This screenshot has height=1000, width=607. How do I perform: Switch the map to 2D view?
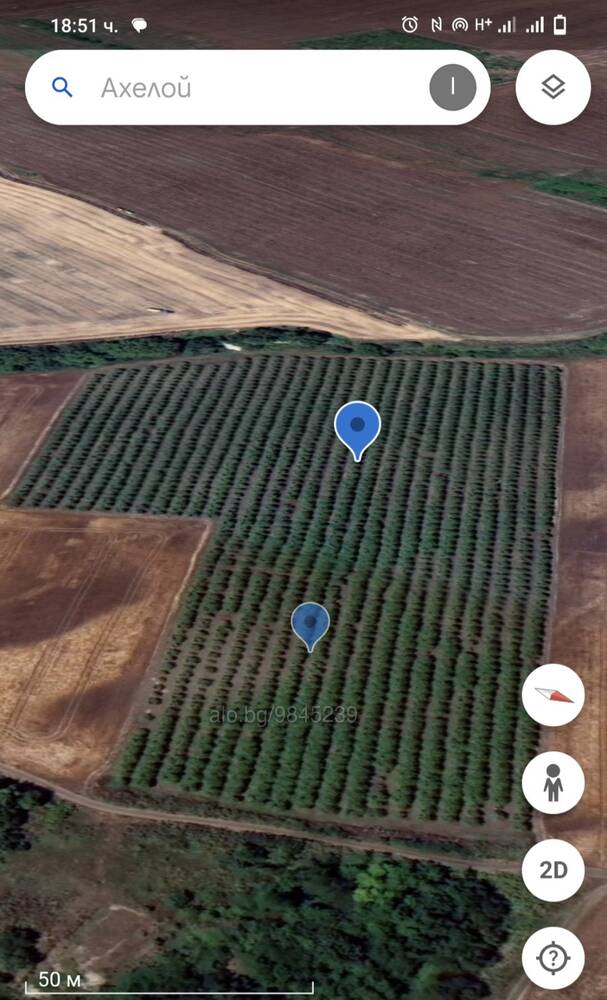coord(553,871)
